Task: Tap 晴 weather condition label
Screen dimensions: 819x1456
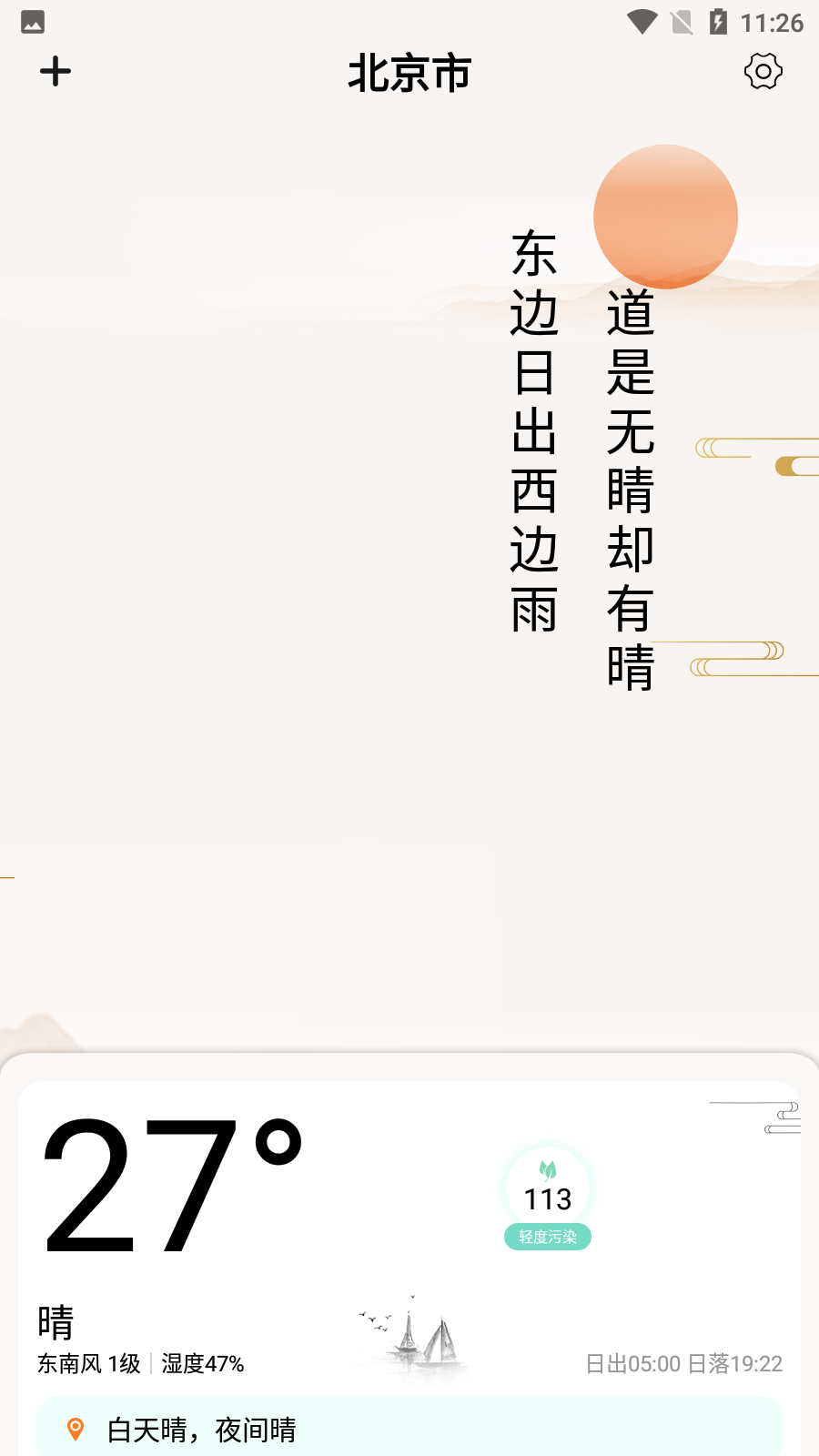Action: point(56,1321)
